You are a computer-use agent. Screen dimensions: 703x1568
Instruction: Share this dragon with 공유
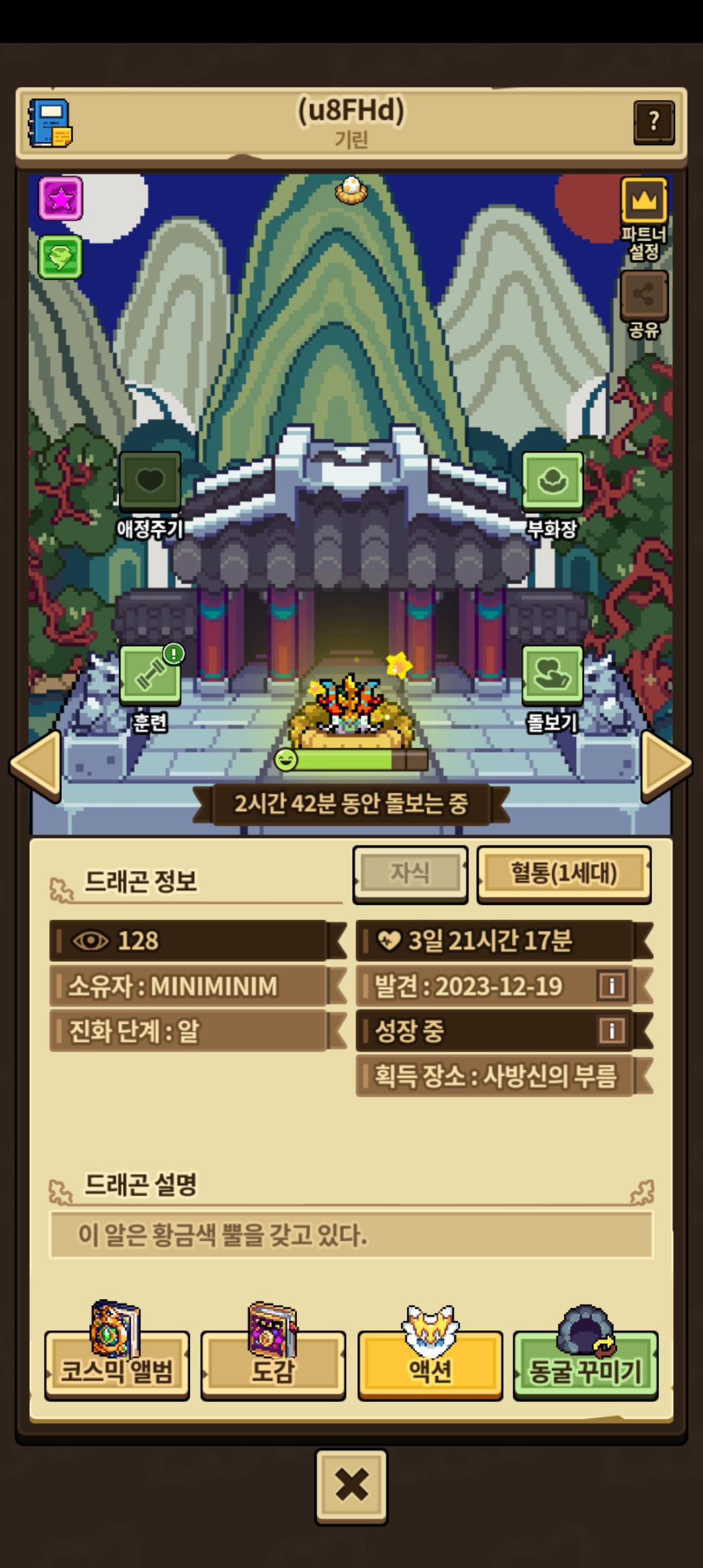644,295
